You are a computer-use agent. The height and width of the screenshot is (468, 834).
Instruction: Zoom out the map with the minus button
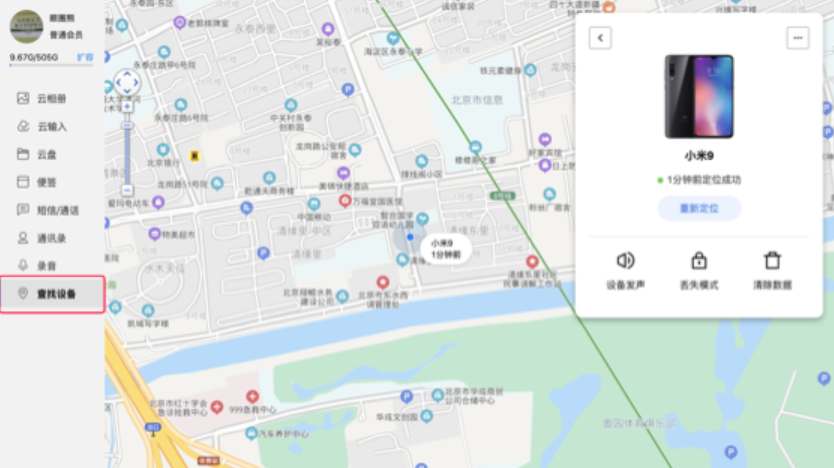point(127,189)
